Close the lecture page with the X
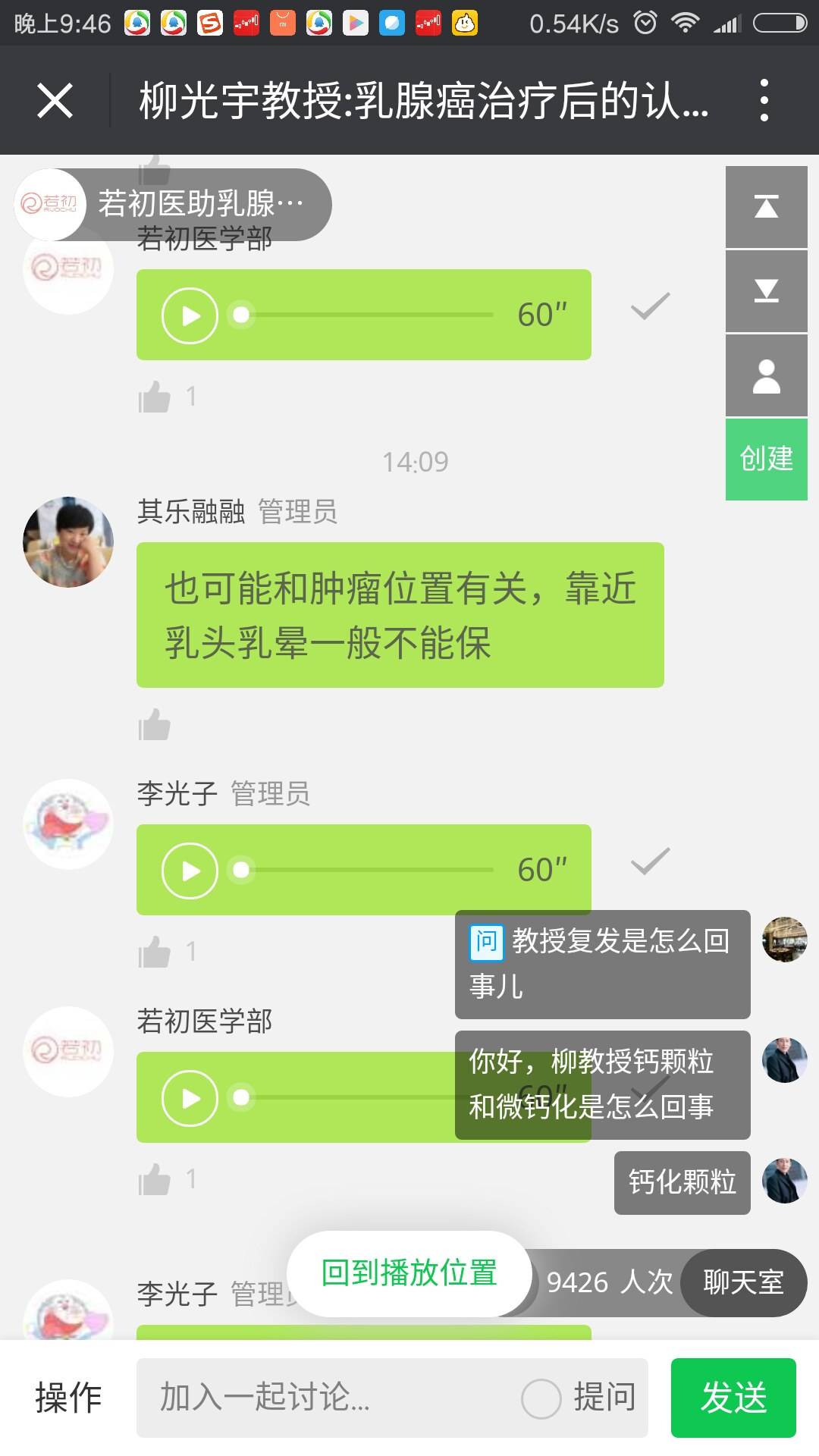 pos(55,101)
